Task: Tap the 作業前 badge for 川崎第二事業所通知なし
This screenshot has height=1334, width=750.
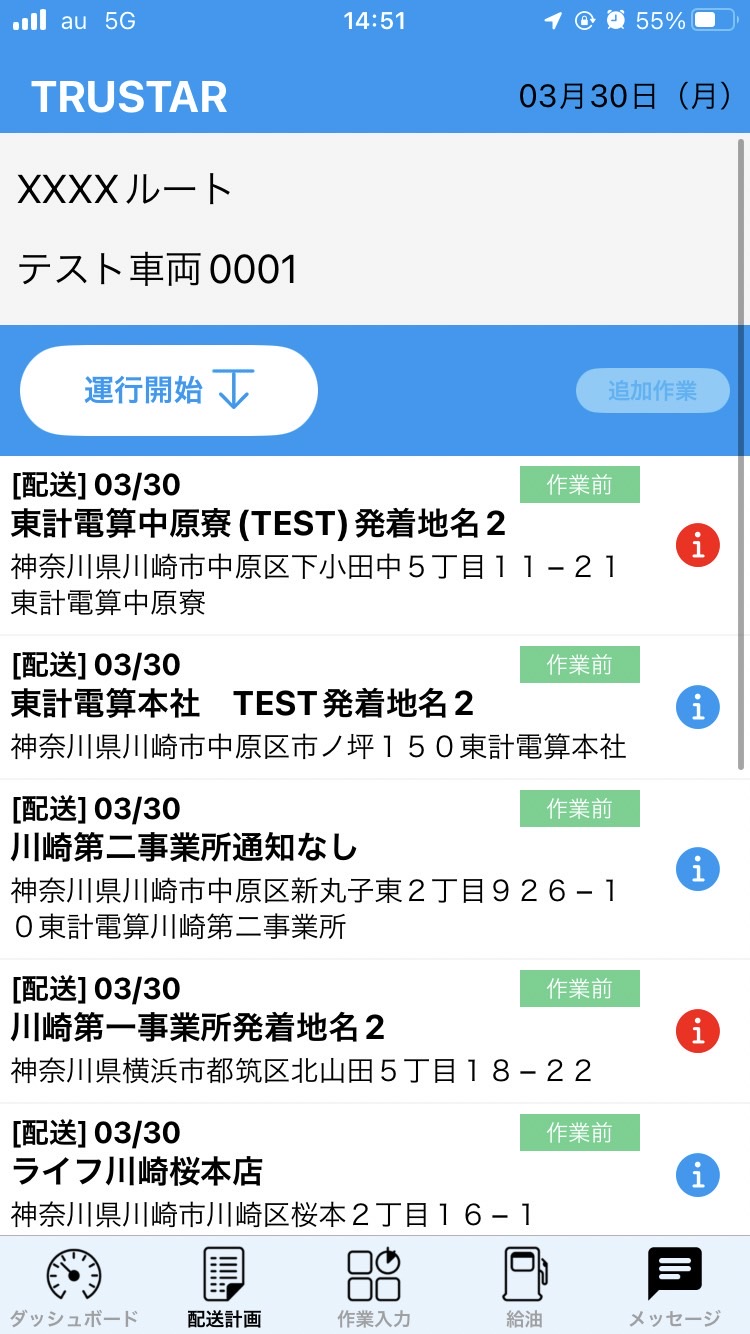Action: coord(581,808)
